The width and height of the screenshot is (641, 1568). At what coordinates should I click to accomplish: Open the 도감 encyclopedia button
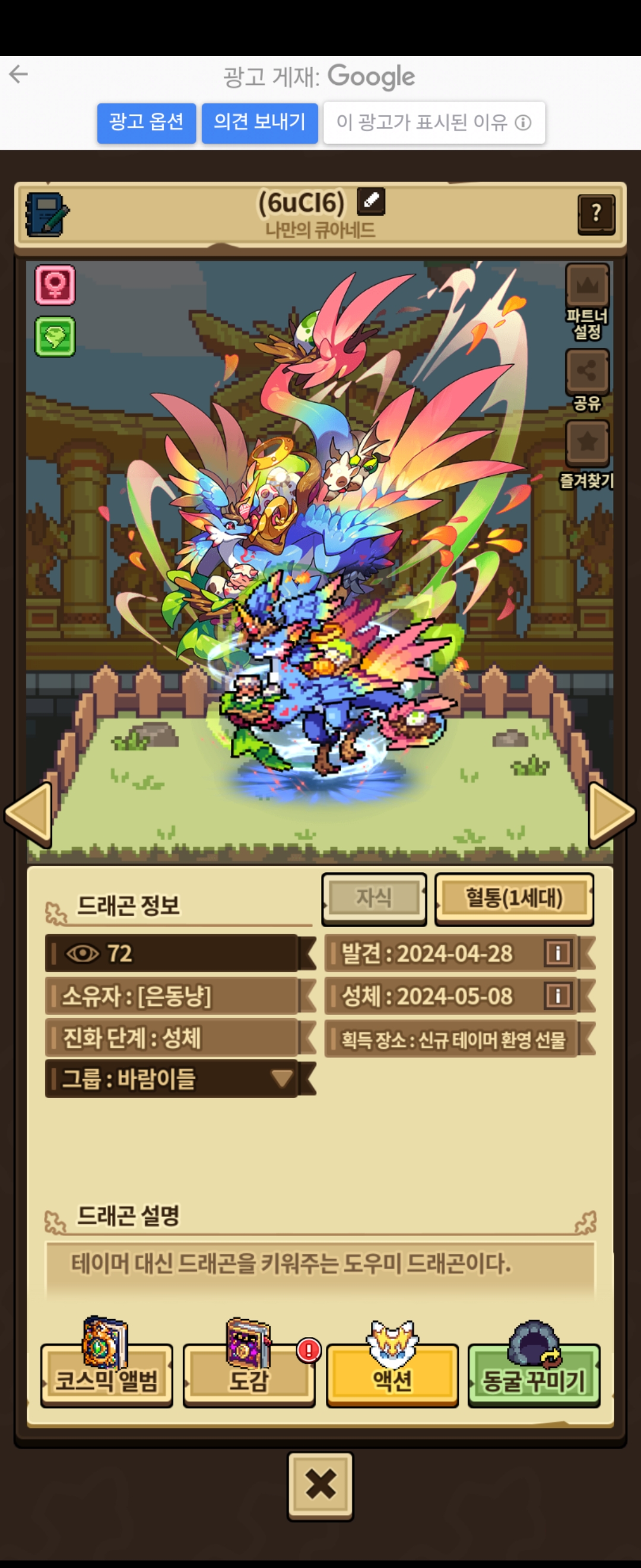(249, 1365)
